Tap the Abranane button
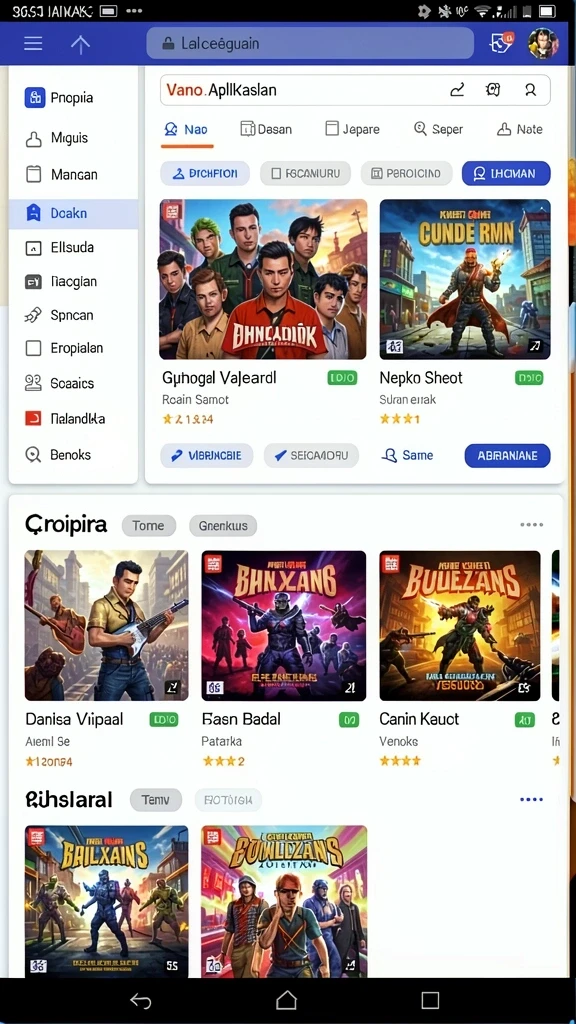Viewport: 576px width, 1024px height. [x=507, y=456]
